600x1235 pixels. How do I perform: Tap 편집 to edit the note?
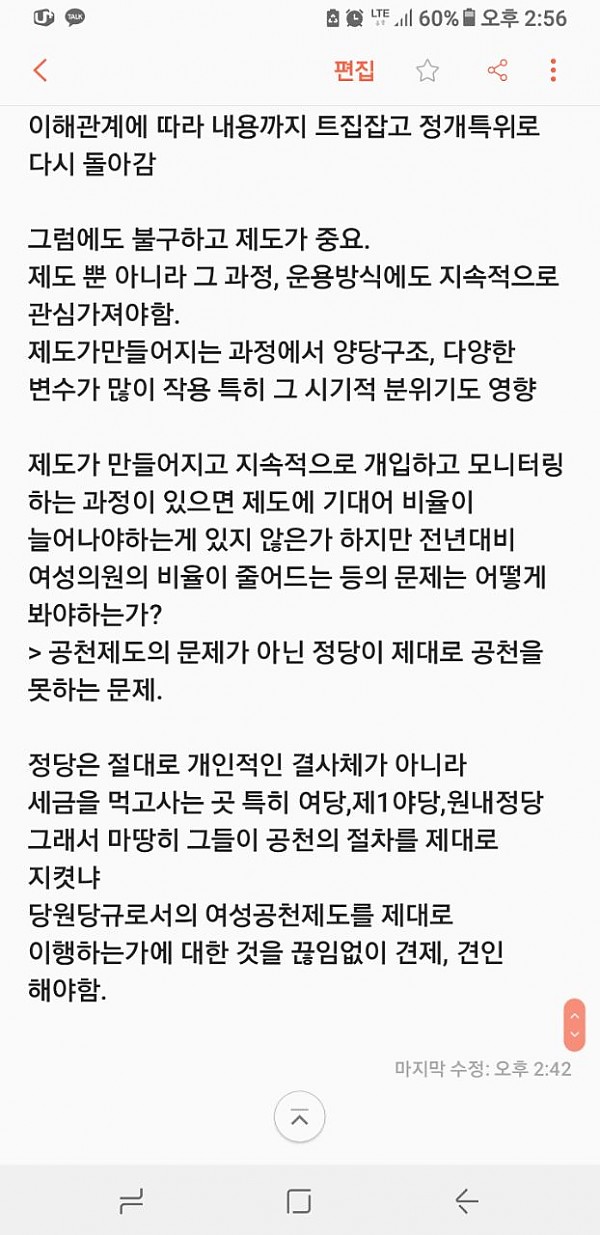pyautogui.click(x=354, y=70)
